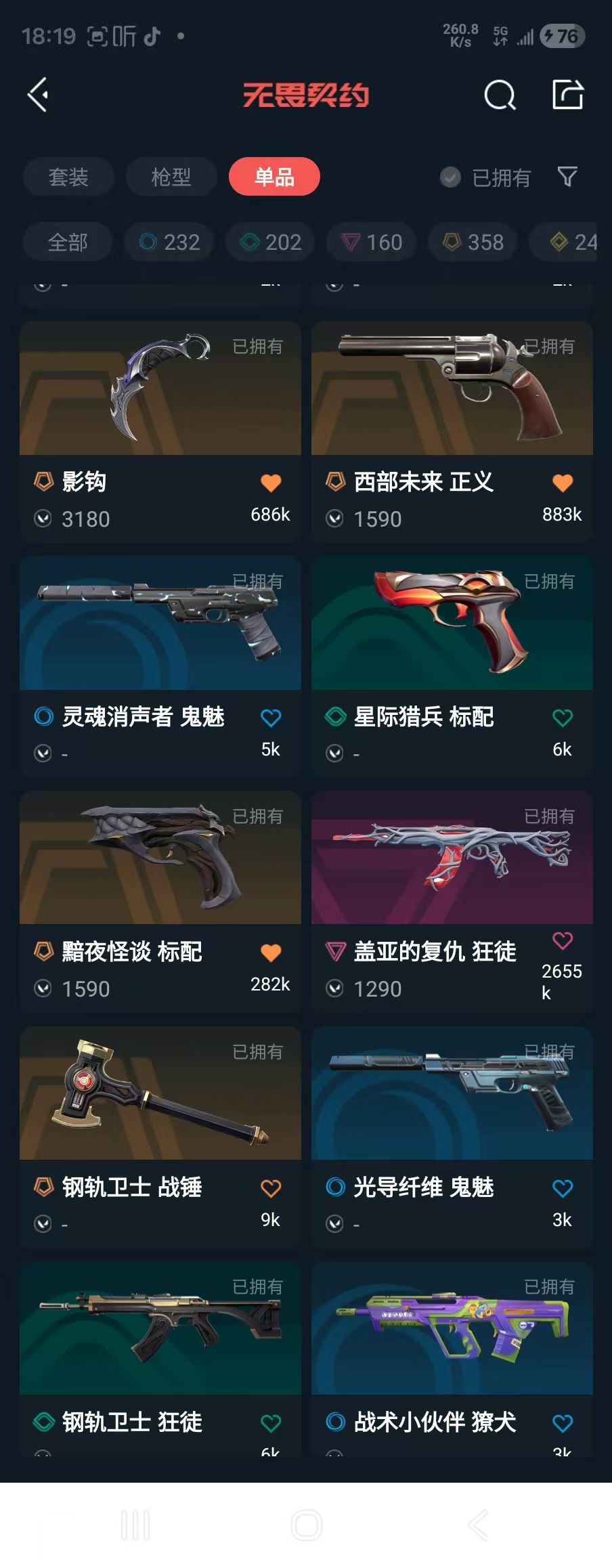Filter by the 202 rarity chip
Viewport: 612px width, 1568px height.
tap(271, 242)
